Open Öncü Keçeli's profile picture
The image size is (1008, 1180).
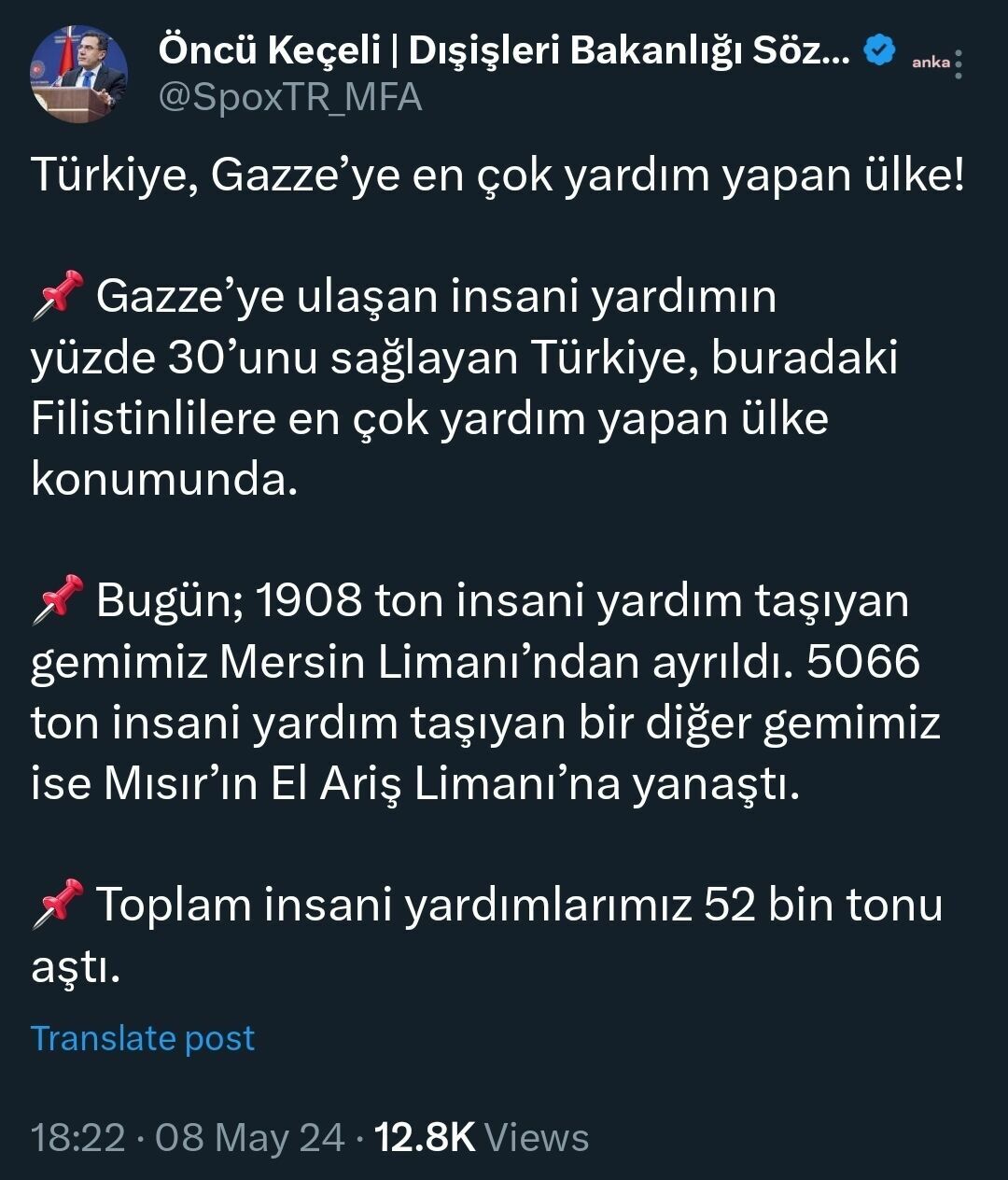coord(78,74)
